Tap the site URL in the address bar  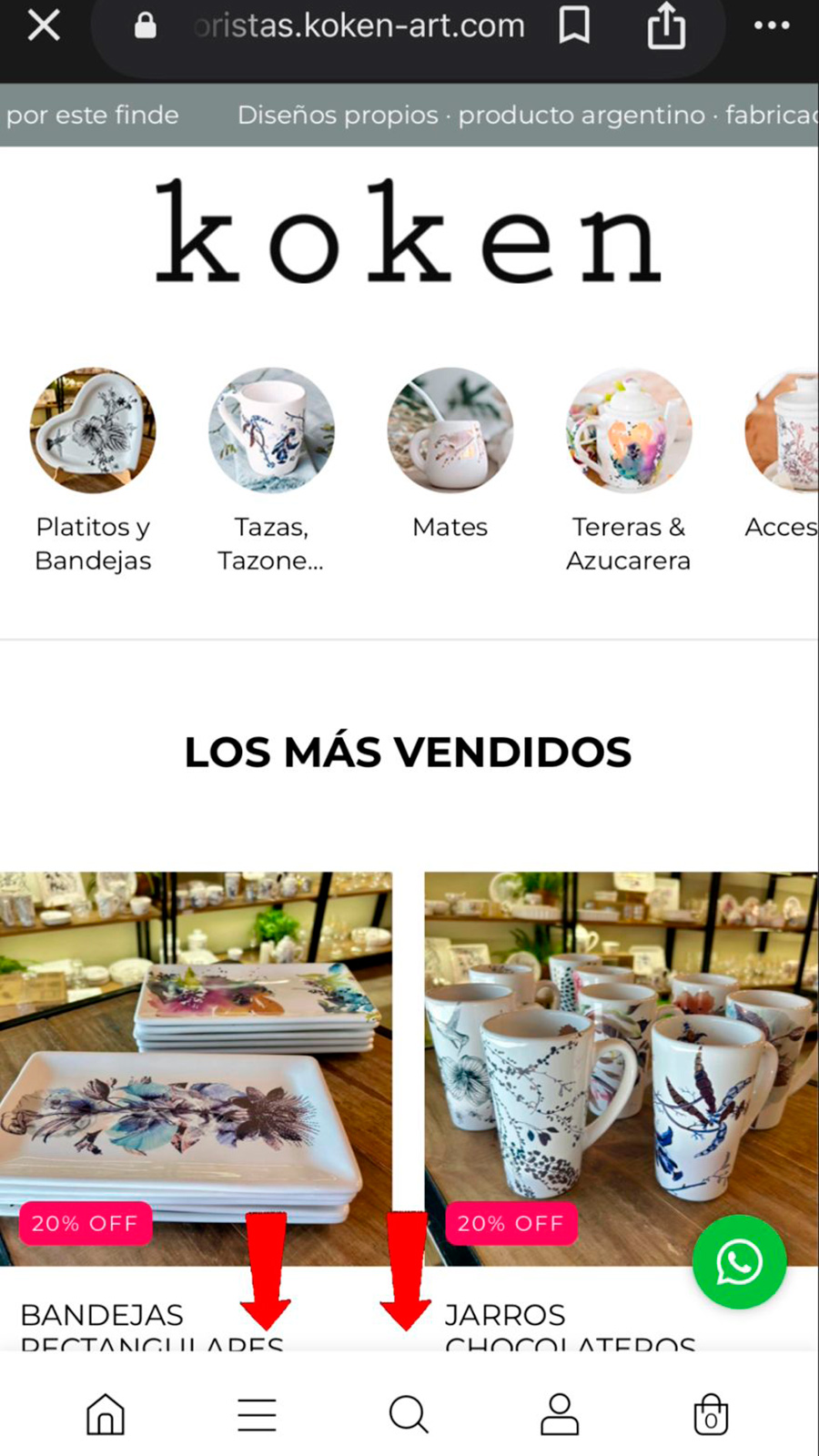[x=358, y=25]
